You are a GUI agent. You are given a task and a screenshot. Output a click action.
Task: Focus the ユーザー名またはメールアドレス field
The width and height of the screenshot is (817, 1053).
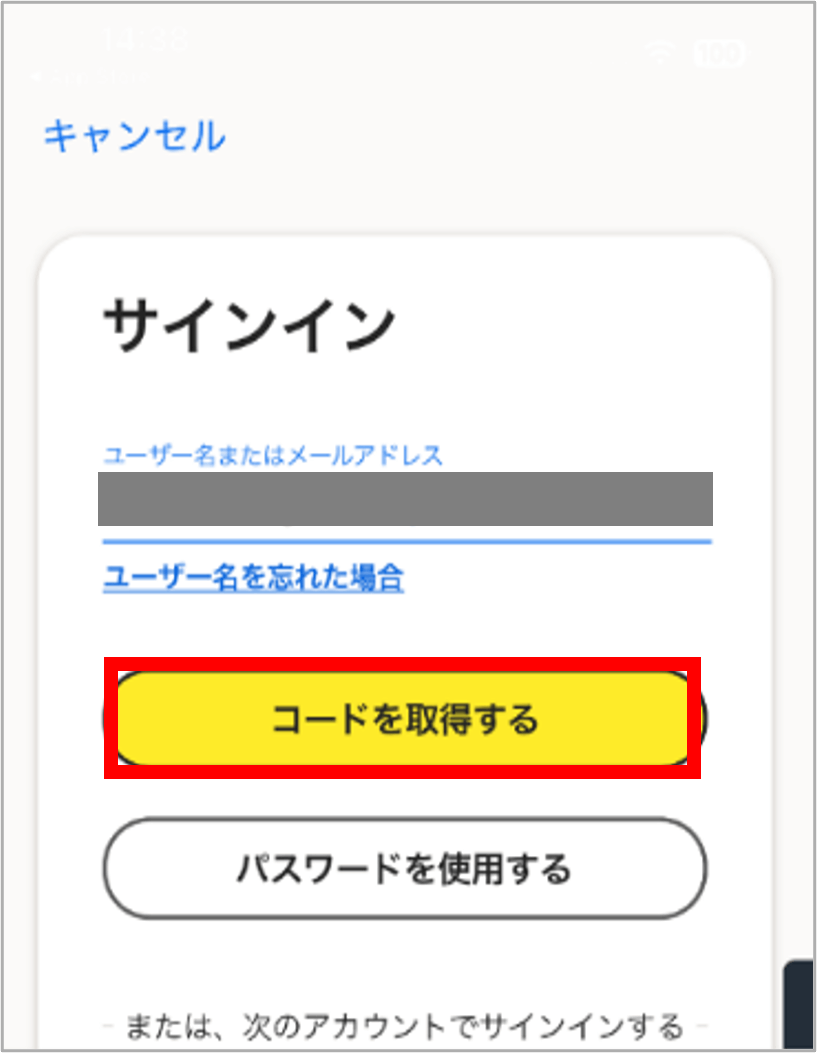pos(405,500)
